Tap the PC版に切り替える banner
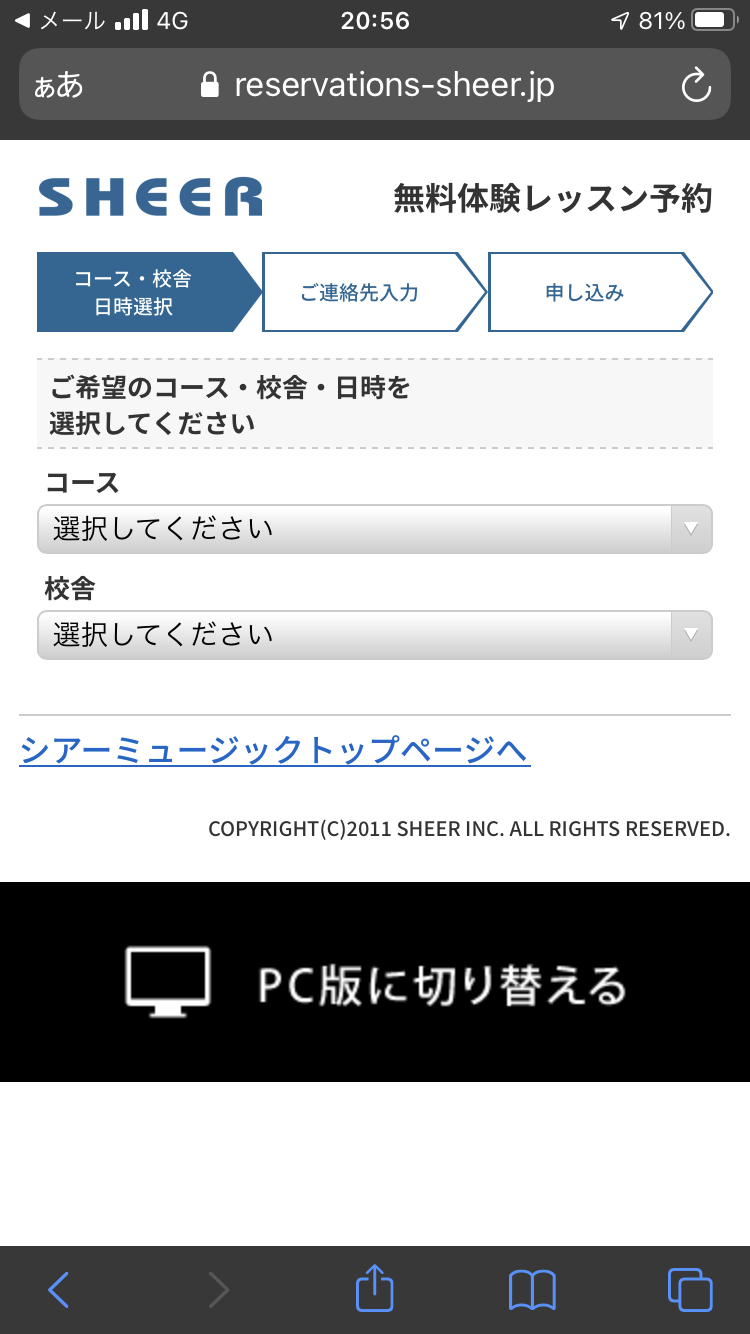 coord(375,982)
